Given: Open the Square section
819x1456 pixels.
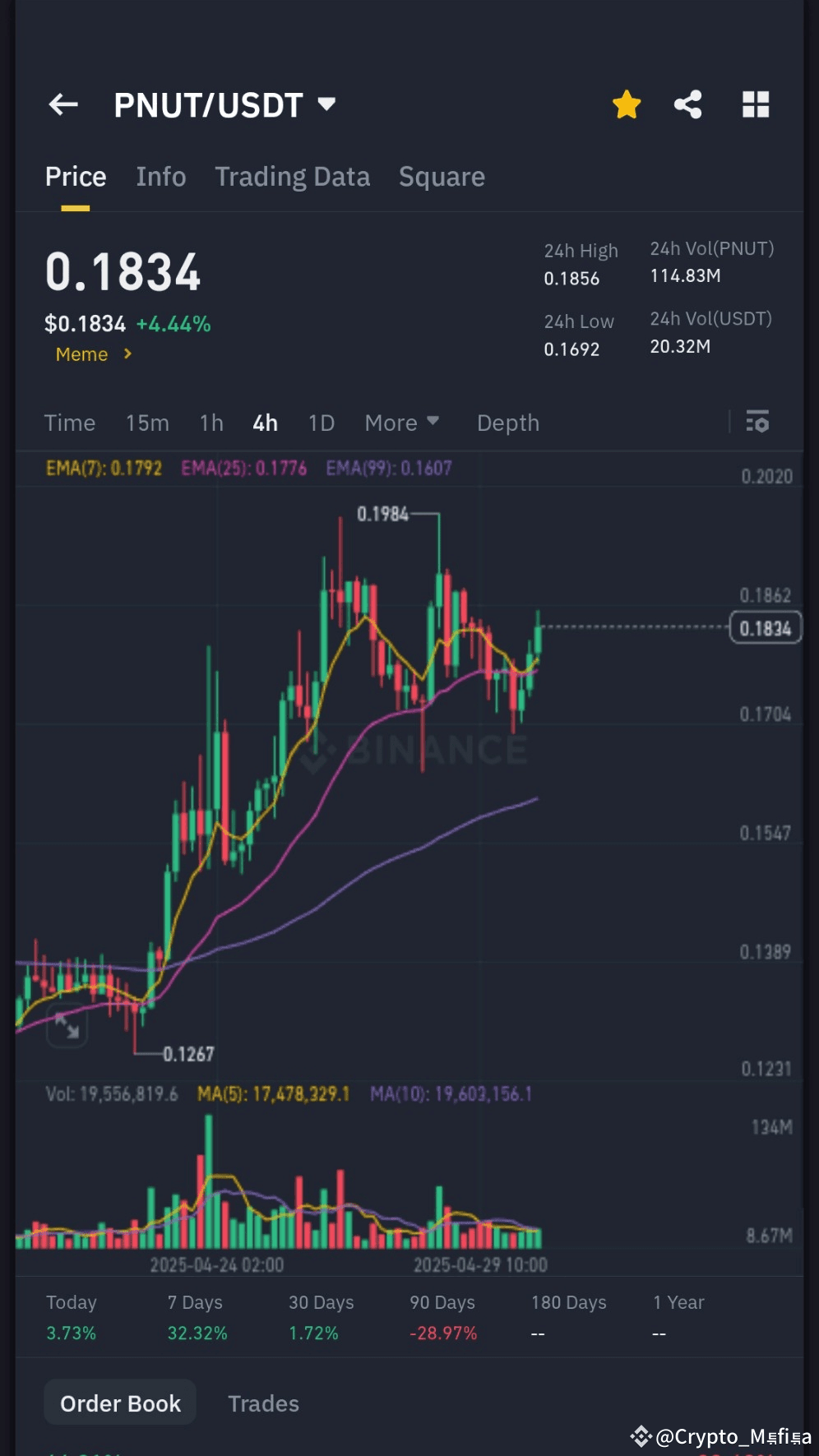Looking at the screenshot, I should 442,177.
